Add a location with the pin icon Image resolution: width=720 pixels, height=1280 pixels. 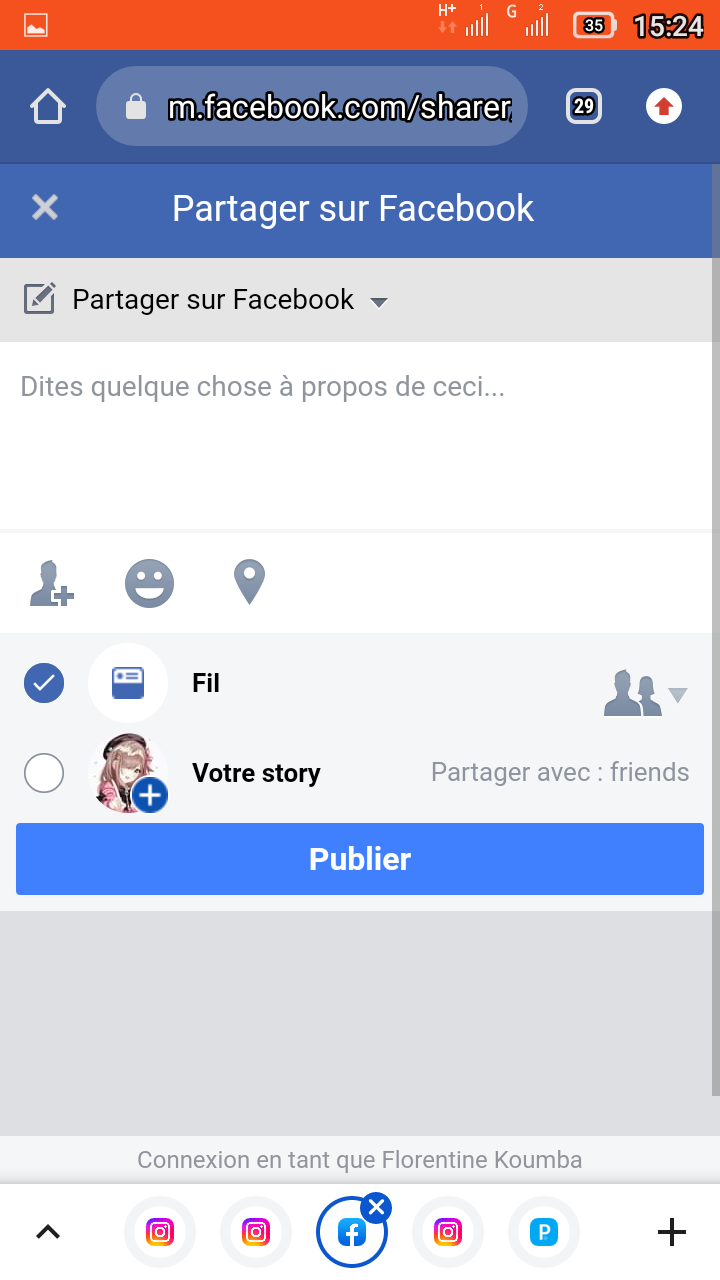click(249, 582)
